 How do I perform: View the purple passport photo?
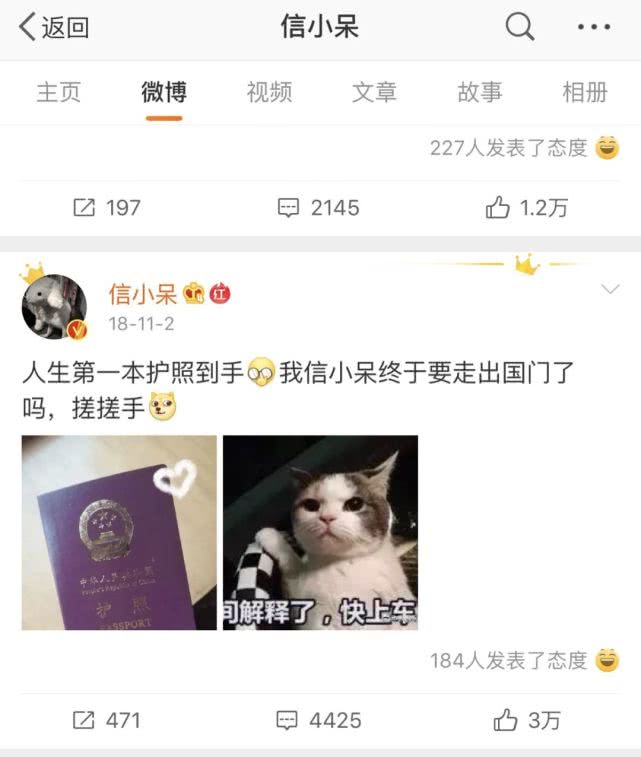[x=119, y=532]
